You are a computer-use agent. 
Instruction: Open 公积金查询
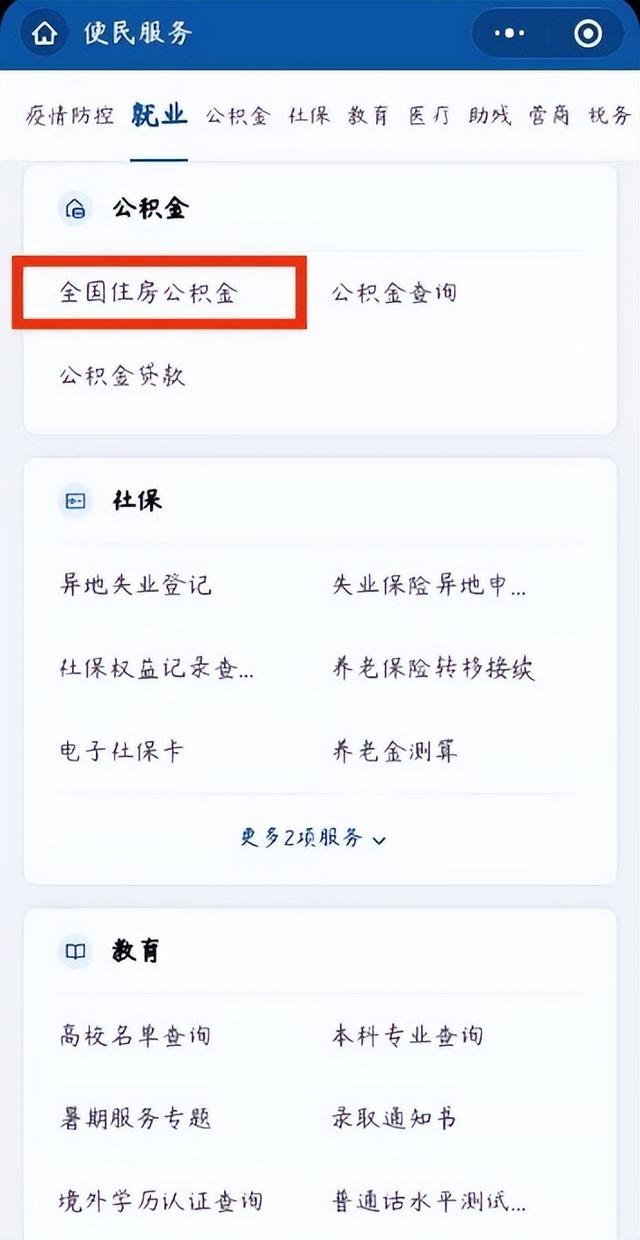394,292
